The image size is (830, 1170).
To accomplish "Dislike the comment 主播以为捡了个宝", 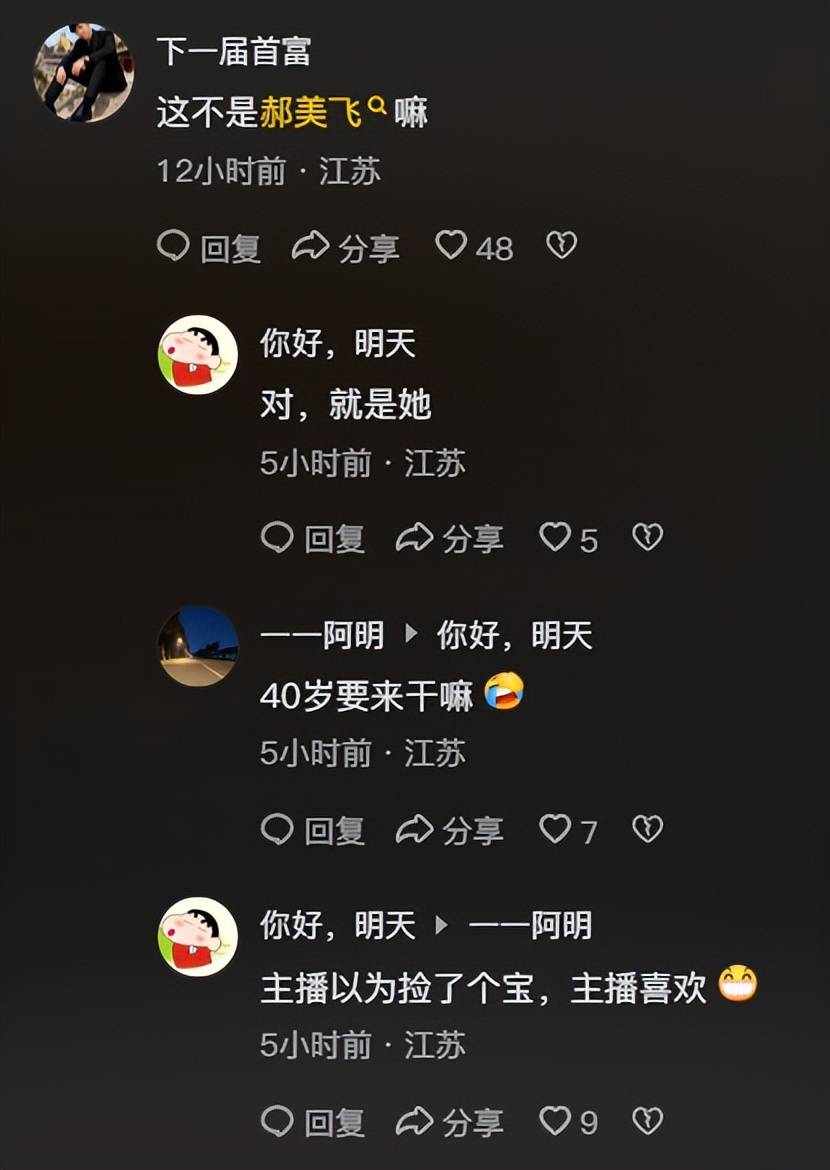I will pyautogui.click(x=647, y=1121).
